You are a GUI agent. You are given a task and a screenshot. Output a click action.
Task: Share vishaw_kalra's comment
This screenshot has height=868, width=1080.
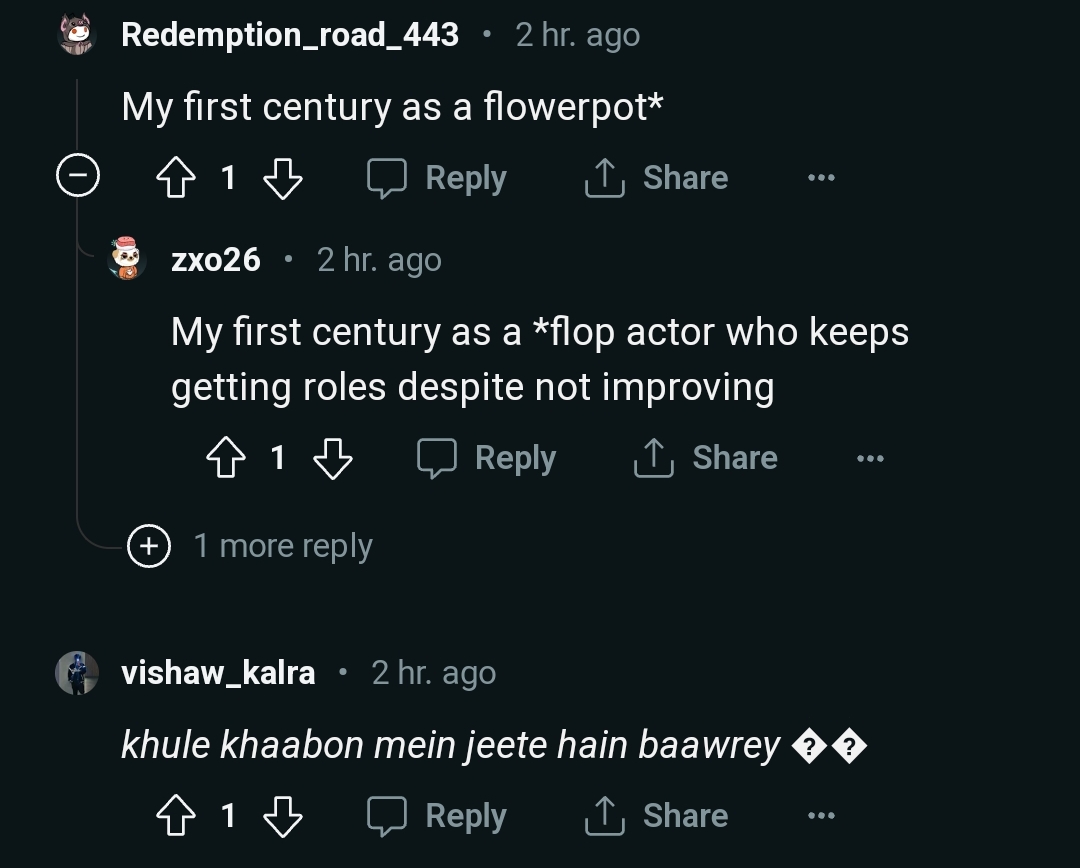click(x=656, y=816)
